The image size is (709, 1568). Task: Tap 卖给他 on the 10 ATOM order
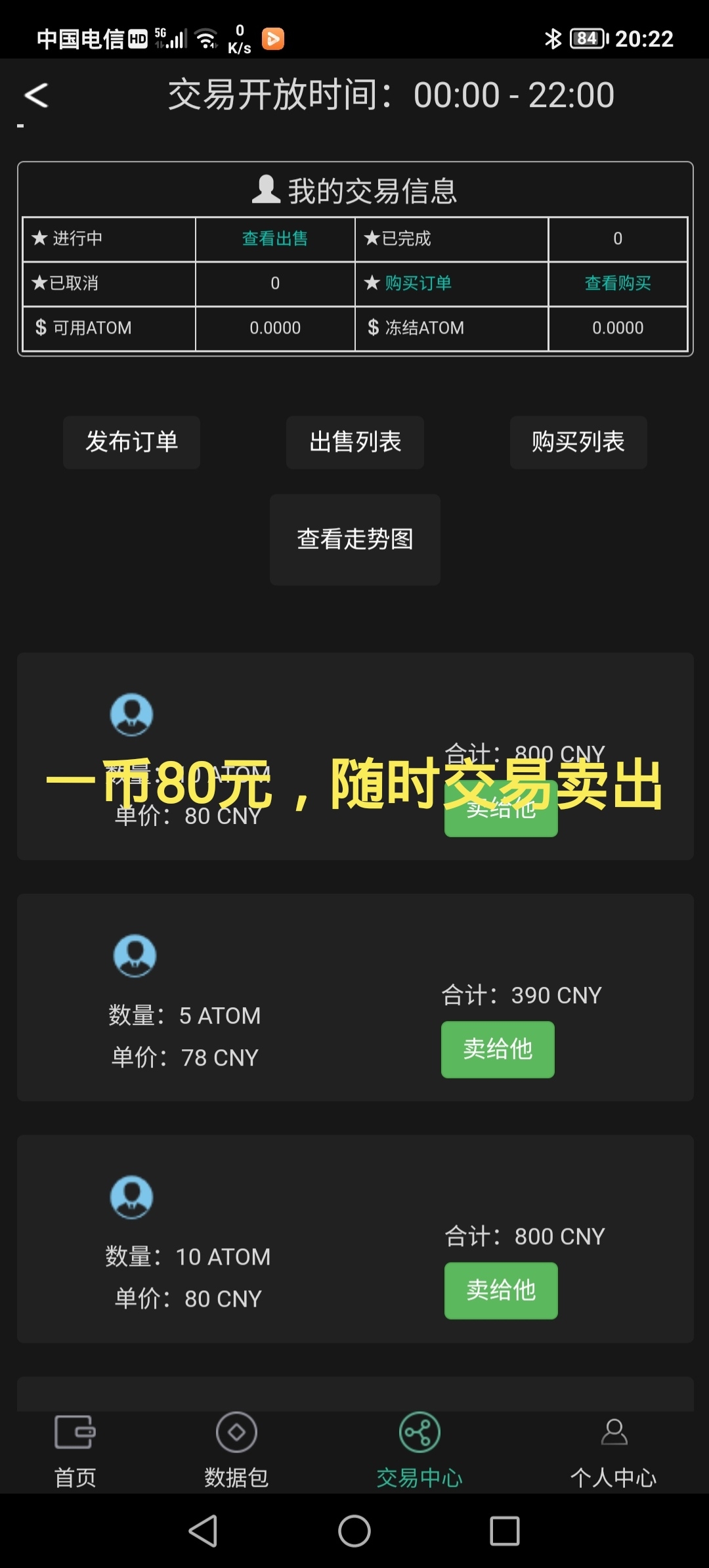(x=501, y=1291)
